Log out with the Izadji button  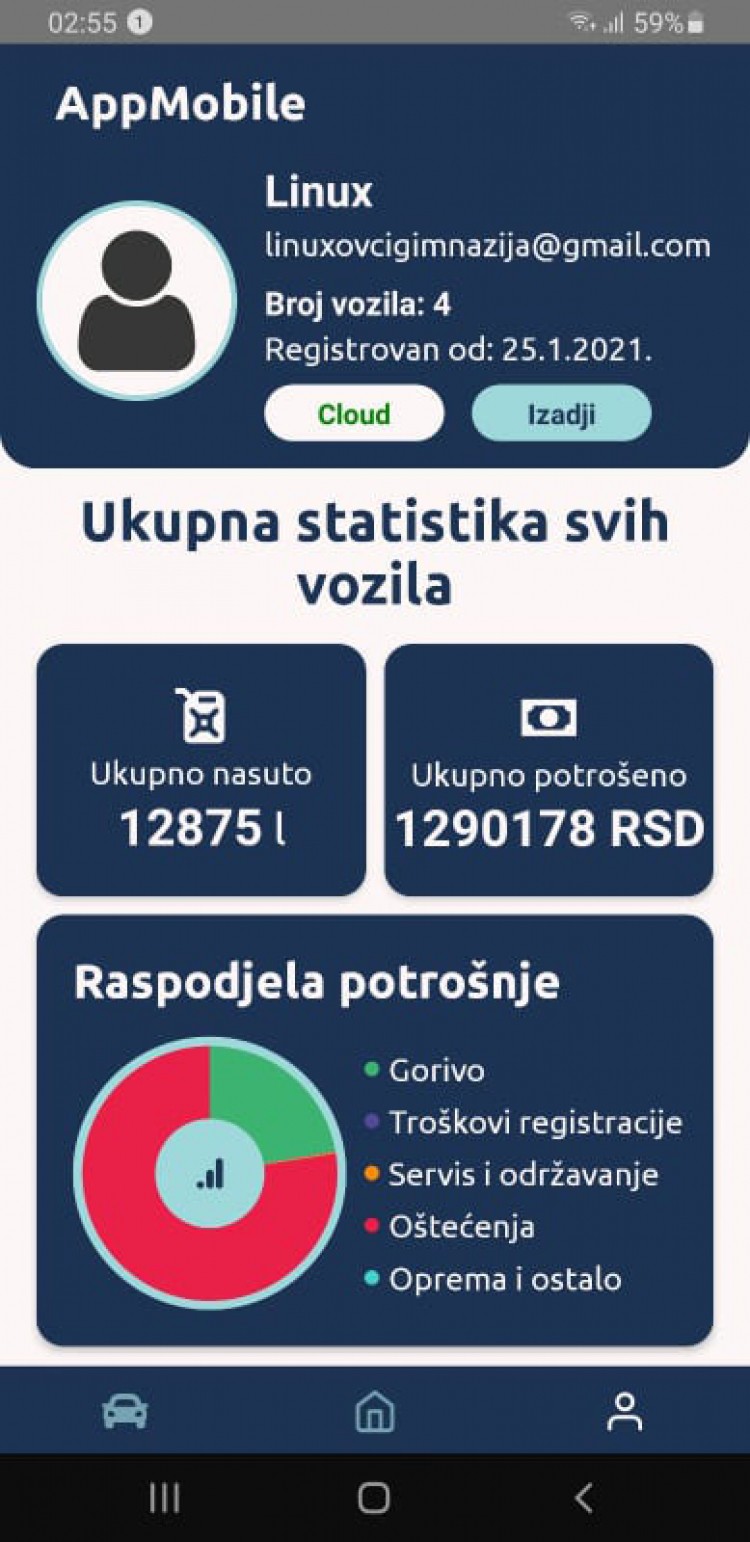pyautogui.click(x=561, y=413)
